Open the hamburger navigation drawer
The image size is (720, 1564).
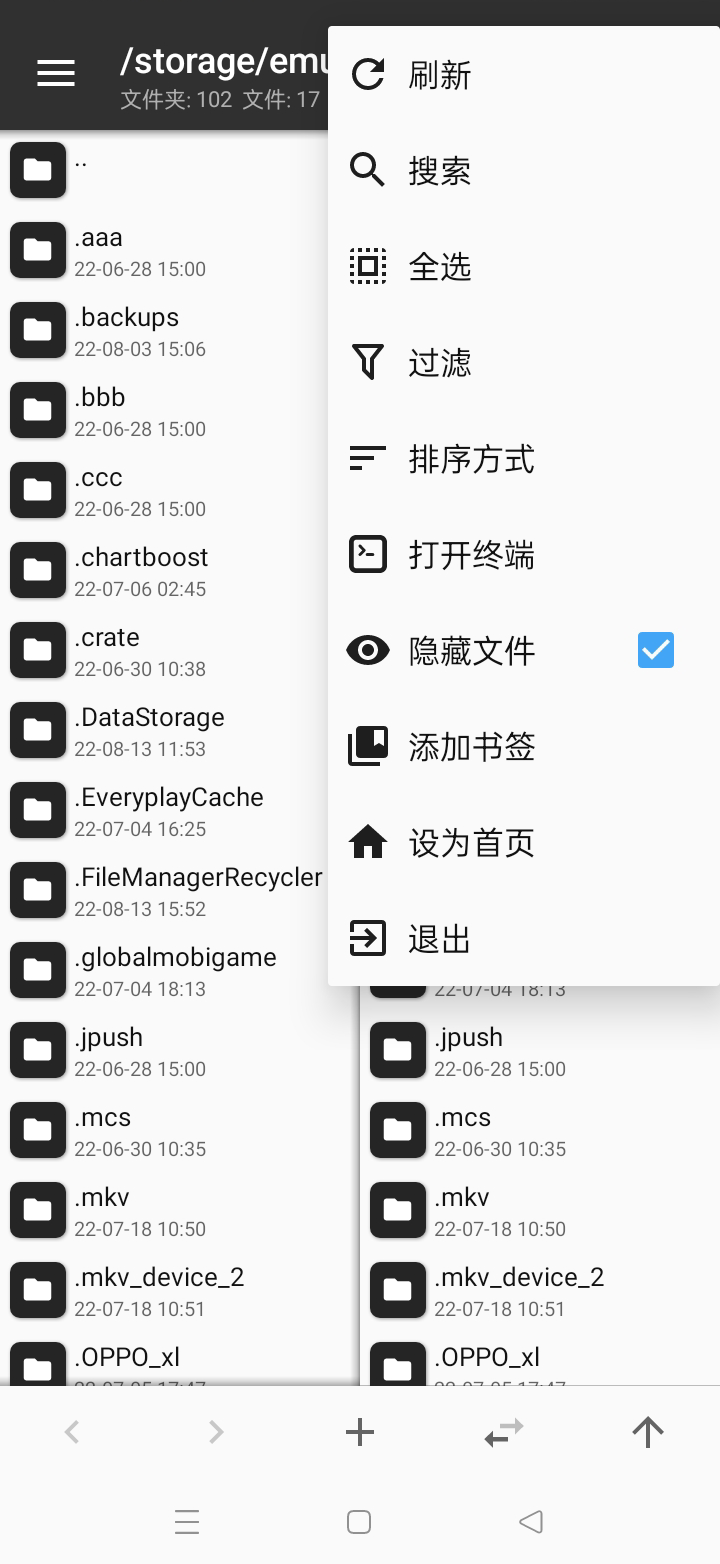56,72
